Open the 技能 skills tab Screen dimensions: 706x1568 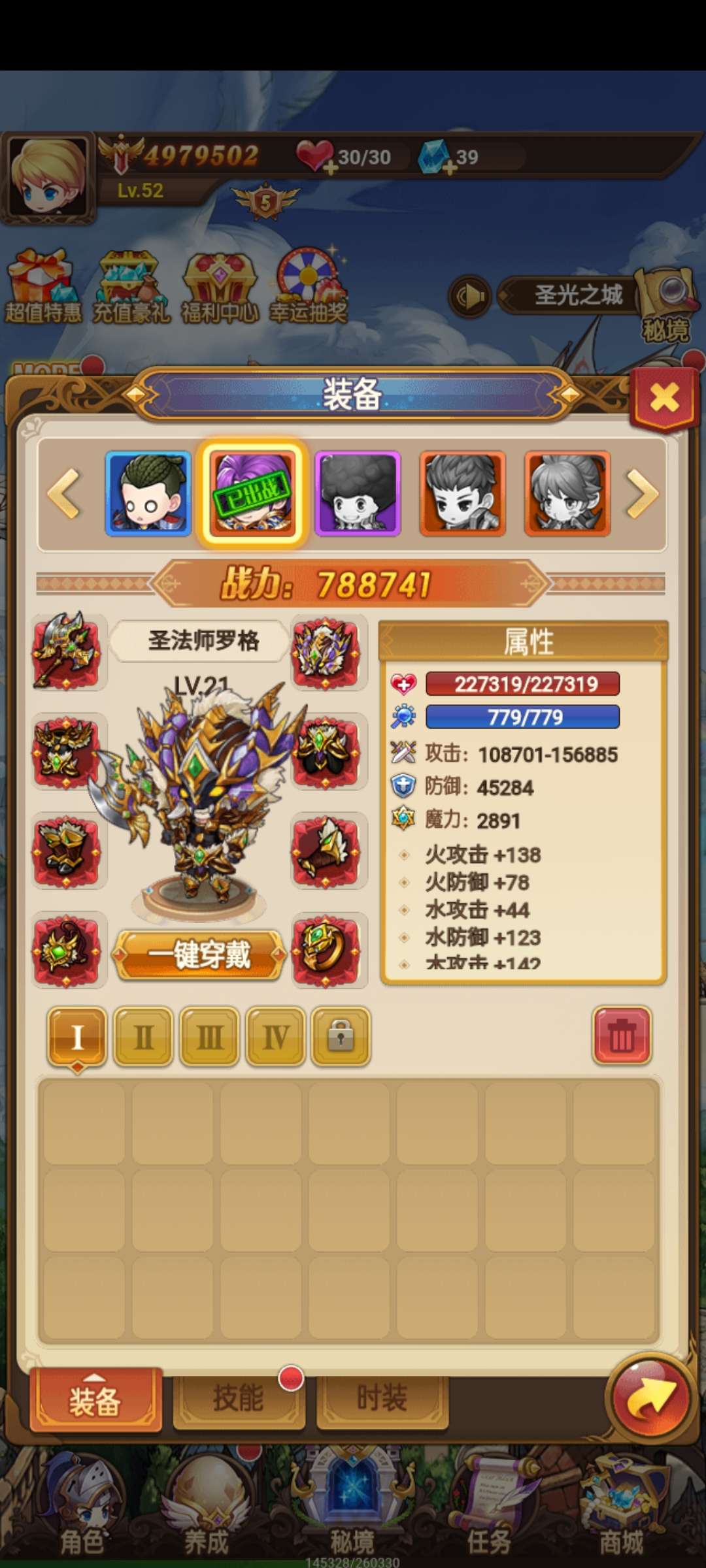coord(239,1398)
